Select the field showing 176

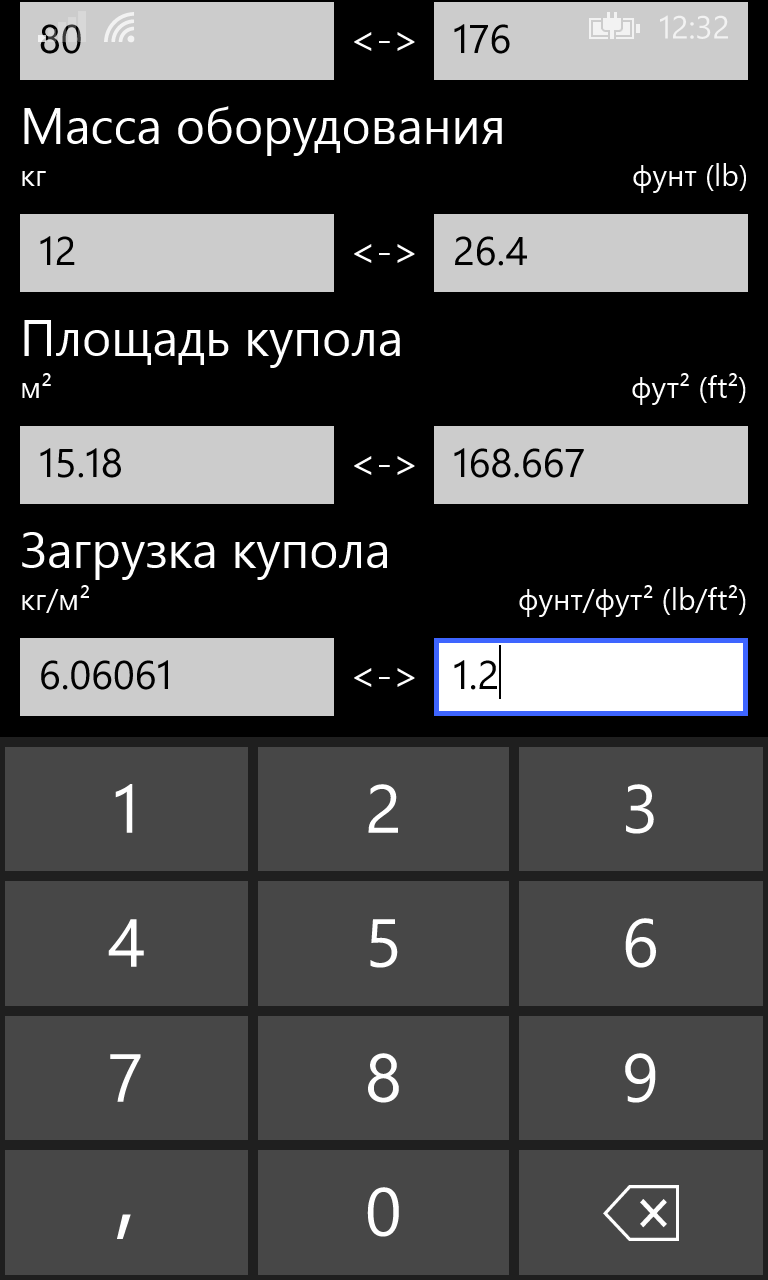(x=590, y=41)
